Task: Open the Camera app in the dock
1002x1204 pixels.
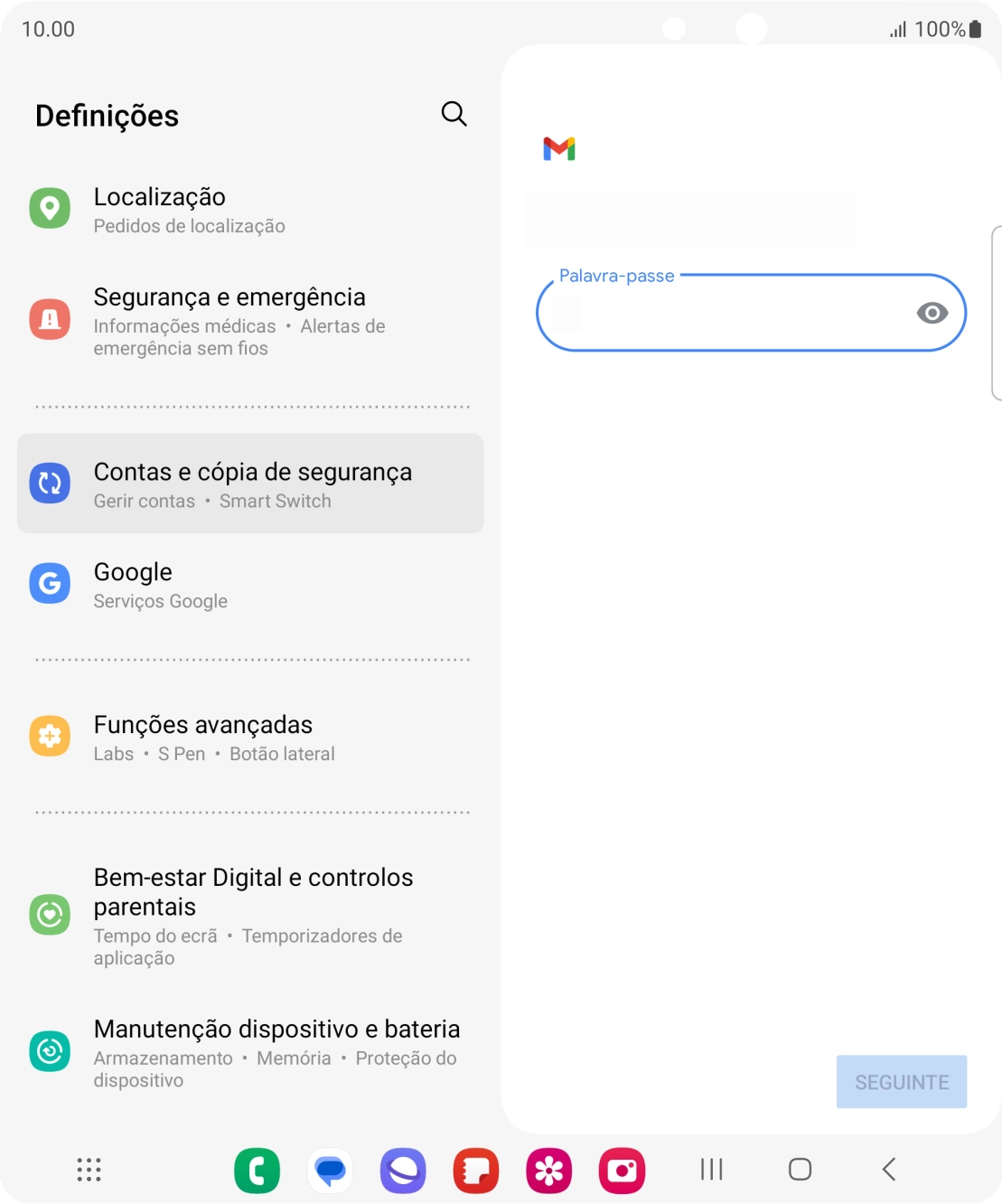Action: pyautogui.click(x=623, y=1170)
